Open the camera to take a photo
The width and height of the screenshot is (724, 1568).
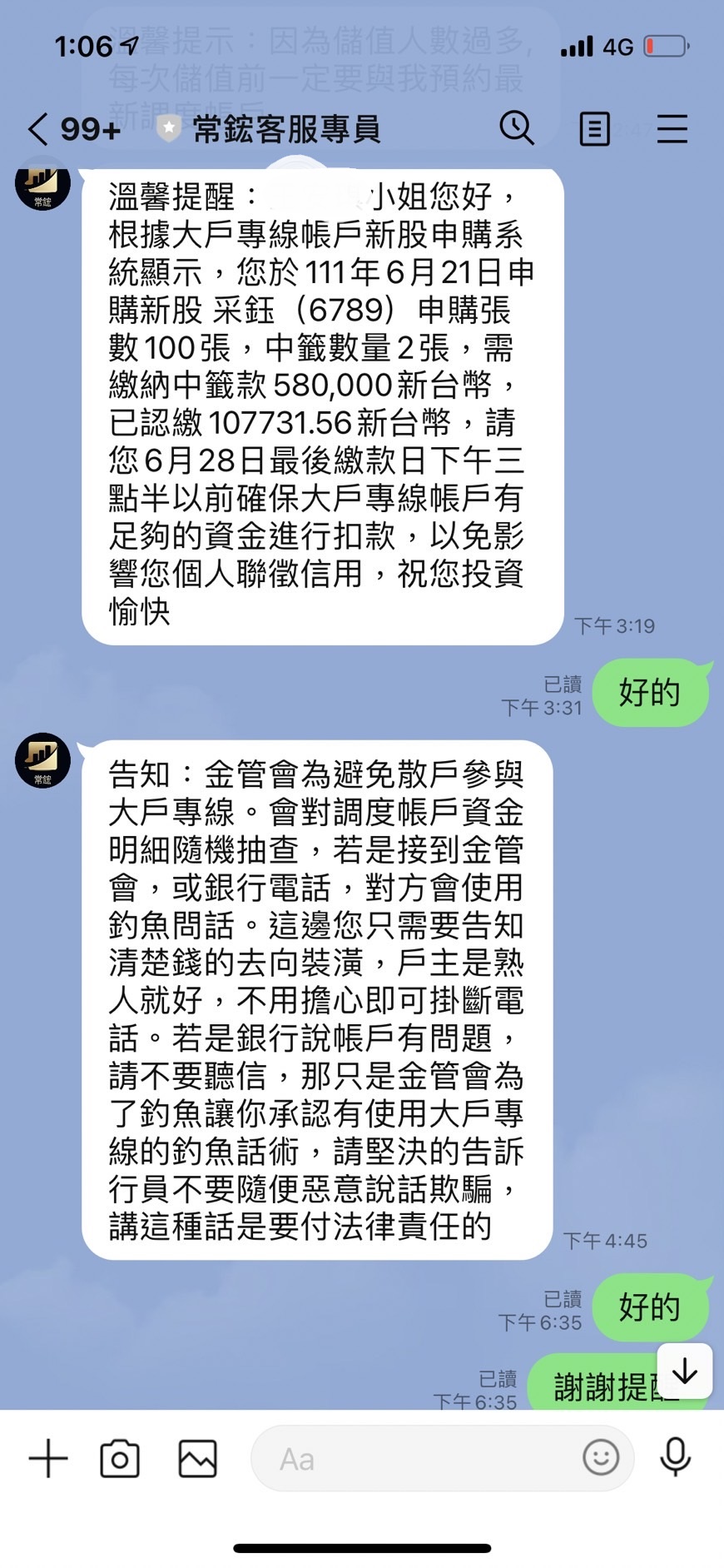(120, 1458)
